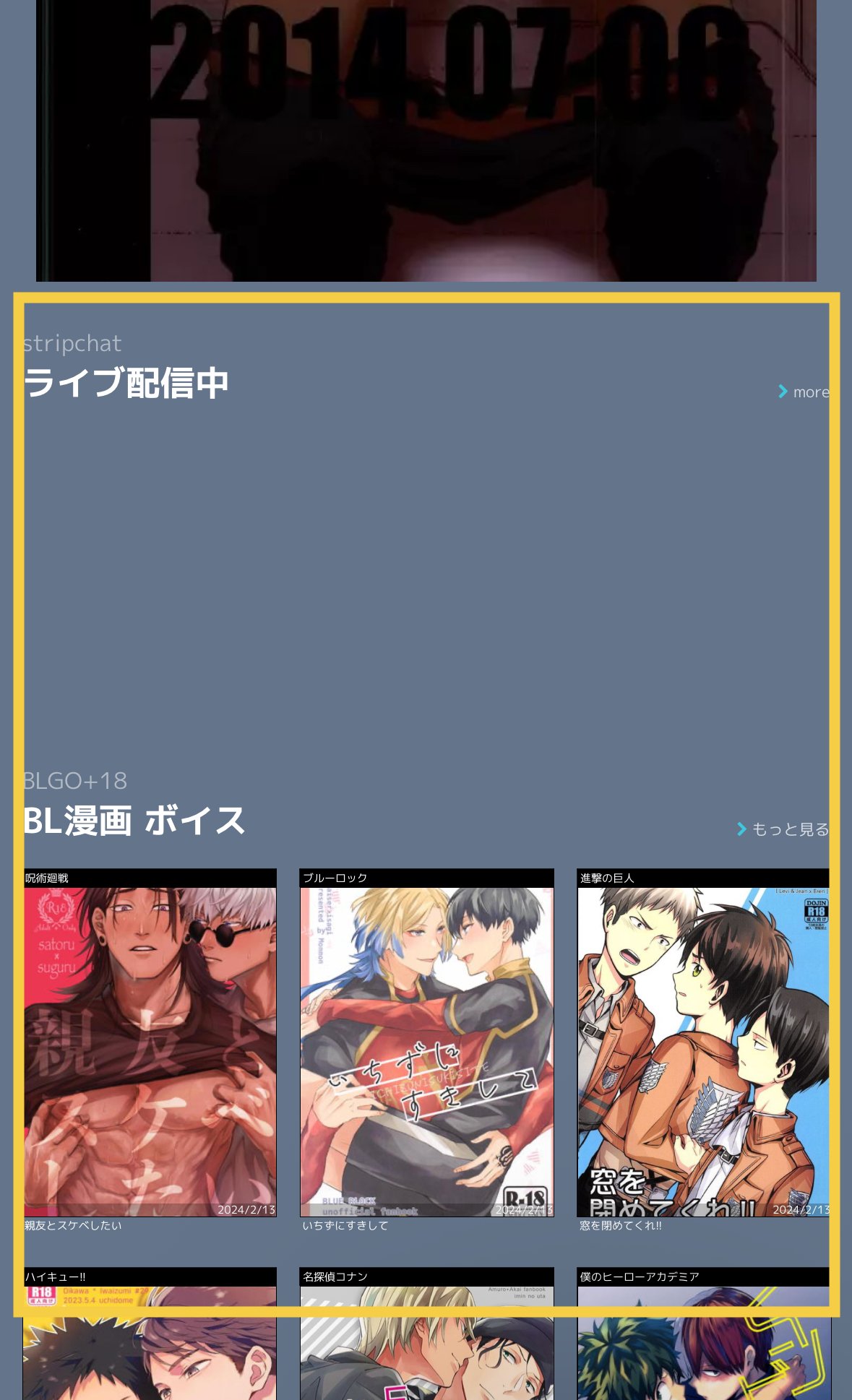
Task: Open the 進撃の巨人 card 窓を閉めてくれ!!
Action: point(704,1051)
